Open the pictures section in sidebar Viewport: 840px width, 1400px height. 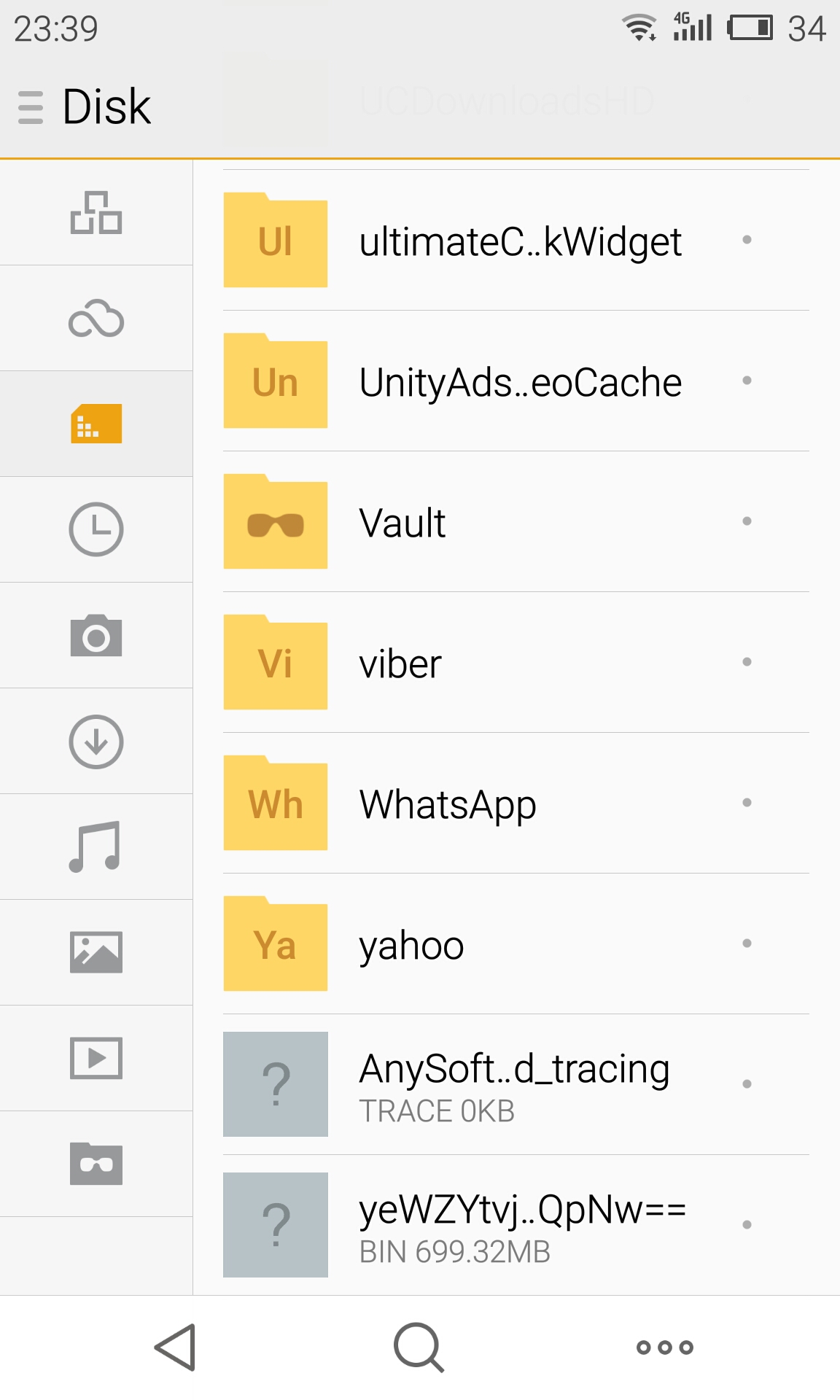(x=96, y=952)
